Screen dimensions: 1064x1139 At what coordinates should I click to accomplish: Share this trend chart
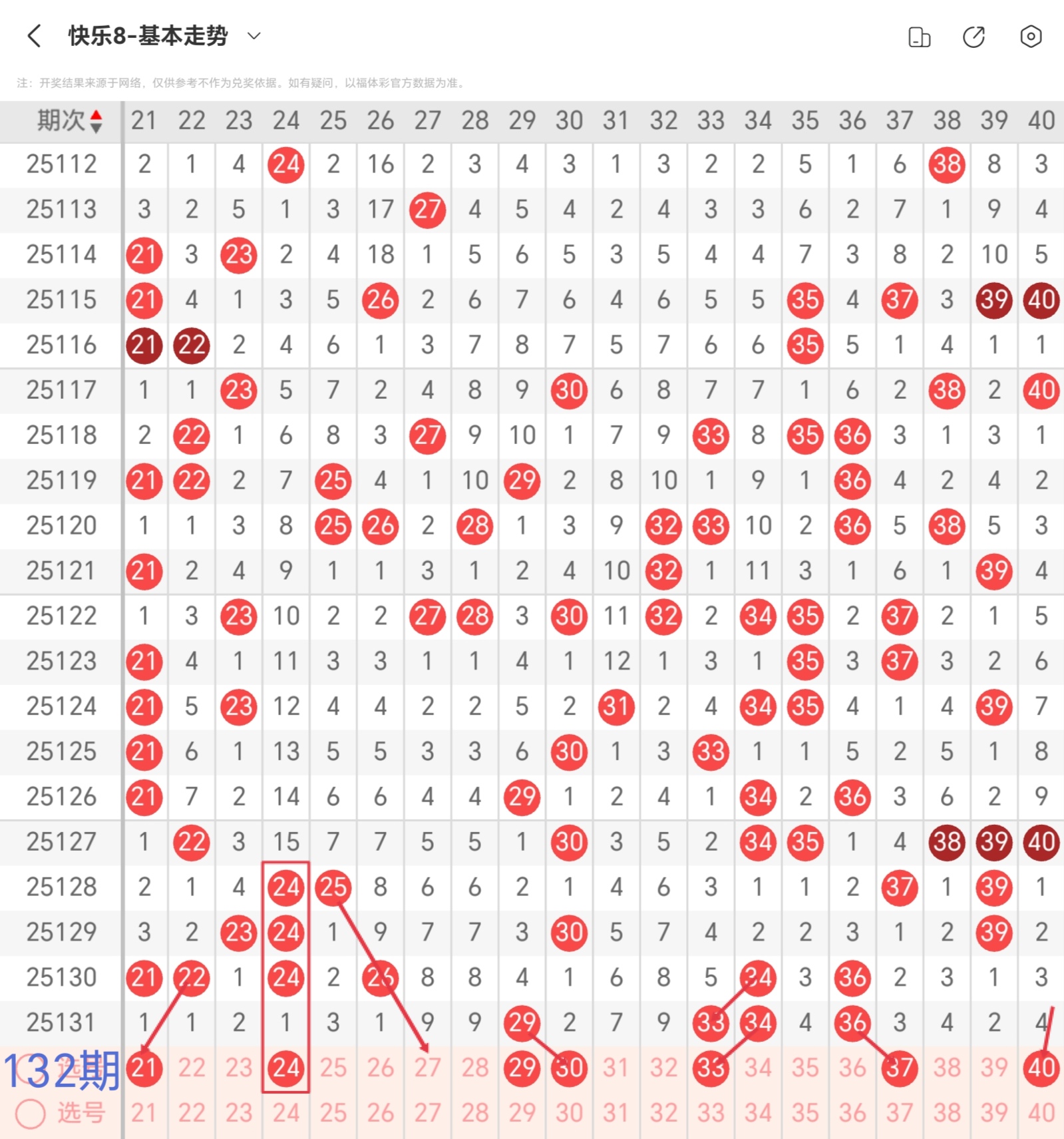point(974,37)
